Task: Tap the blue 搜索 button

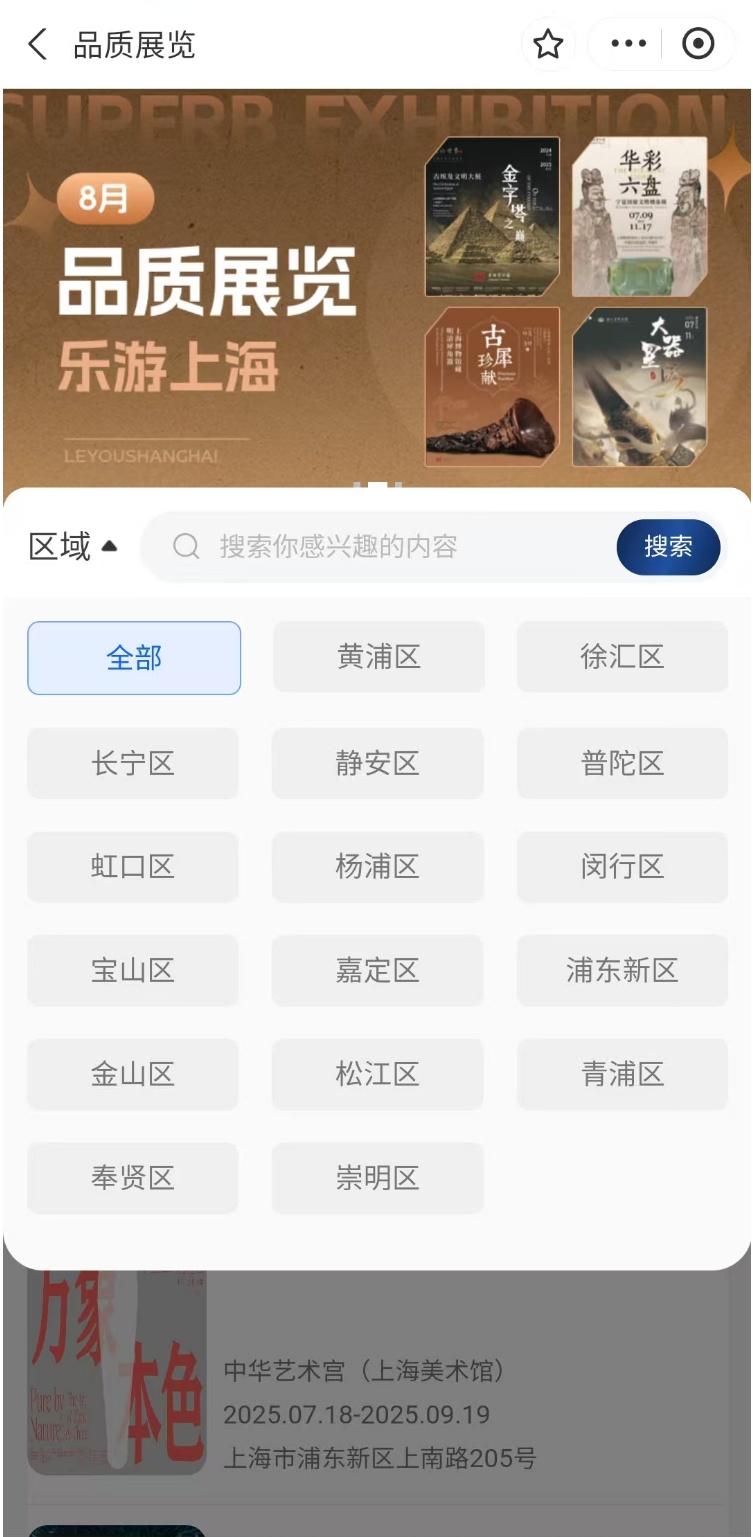Action: pos(668,547)
